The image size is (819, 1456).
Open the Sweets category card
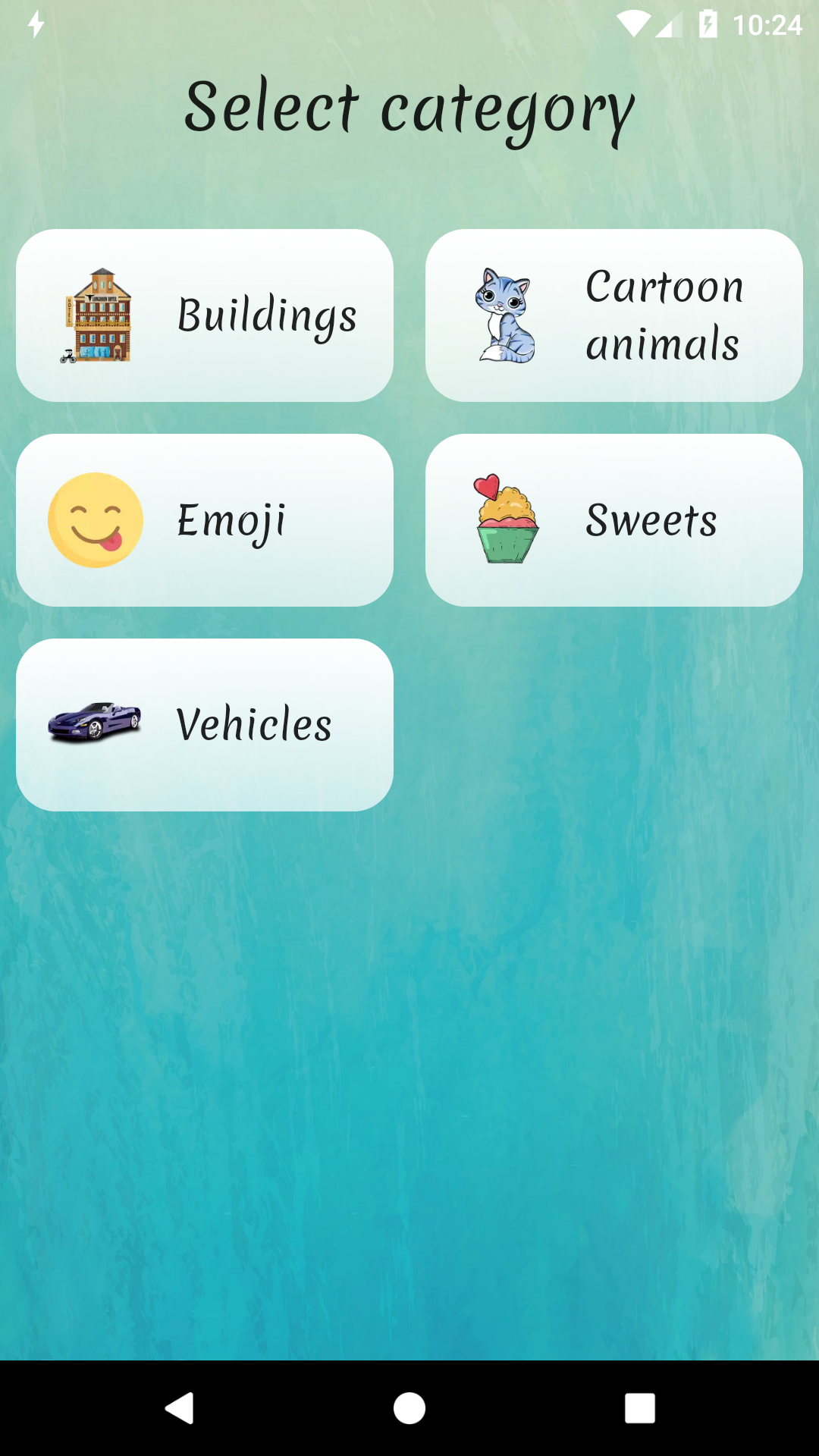pyautogui.click(x=614, y=520)
